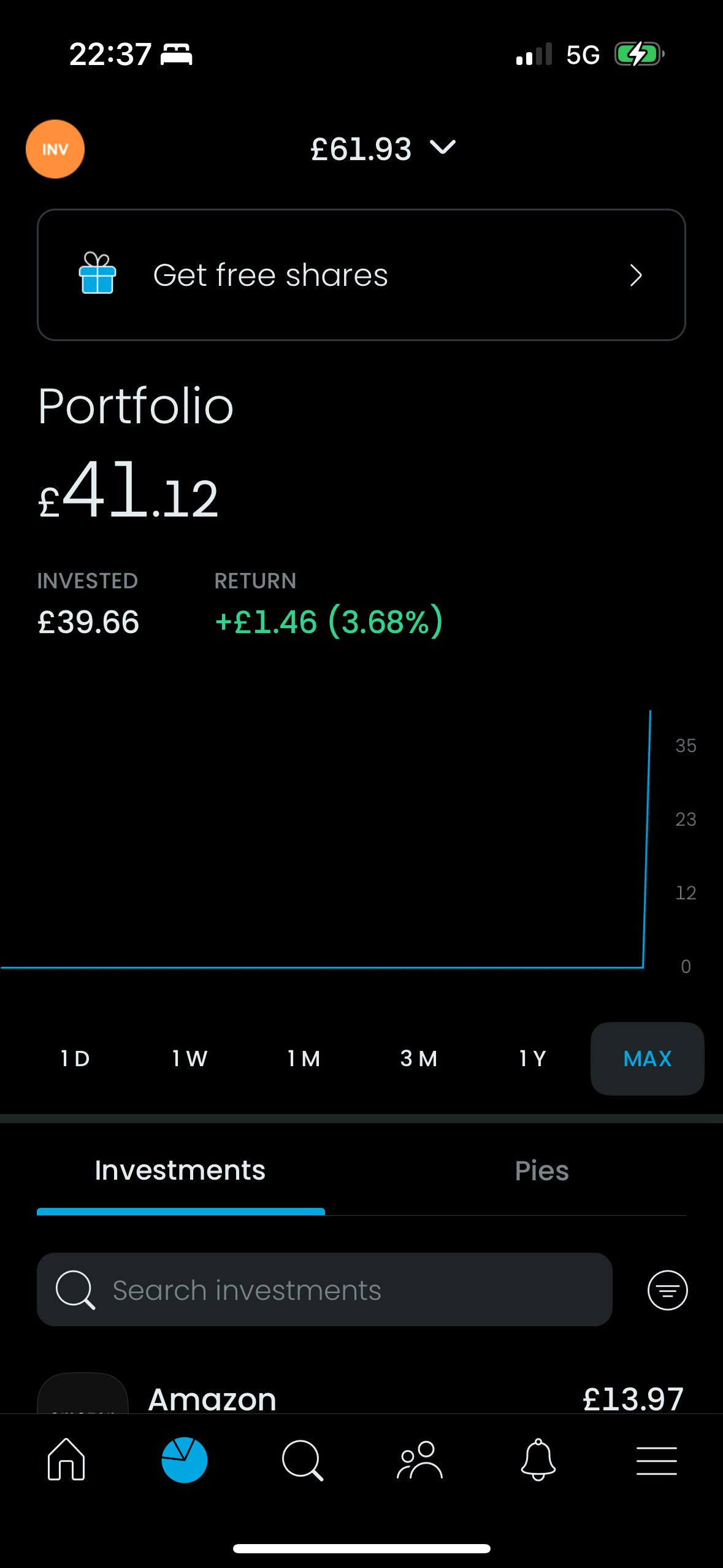This screenshot has width=723, height=1568.
Task: Switch chart to 3M range
Action: click(419, 1058)
